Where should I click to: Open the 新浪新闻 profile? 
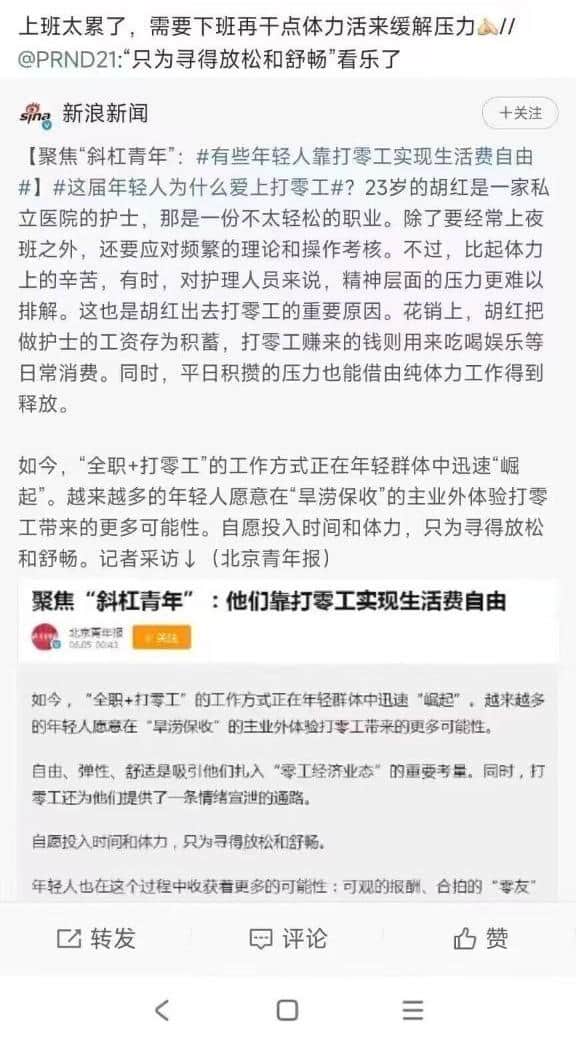click(105, 113)
